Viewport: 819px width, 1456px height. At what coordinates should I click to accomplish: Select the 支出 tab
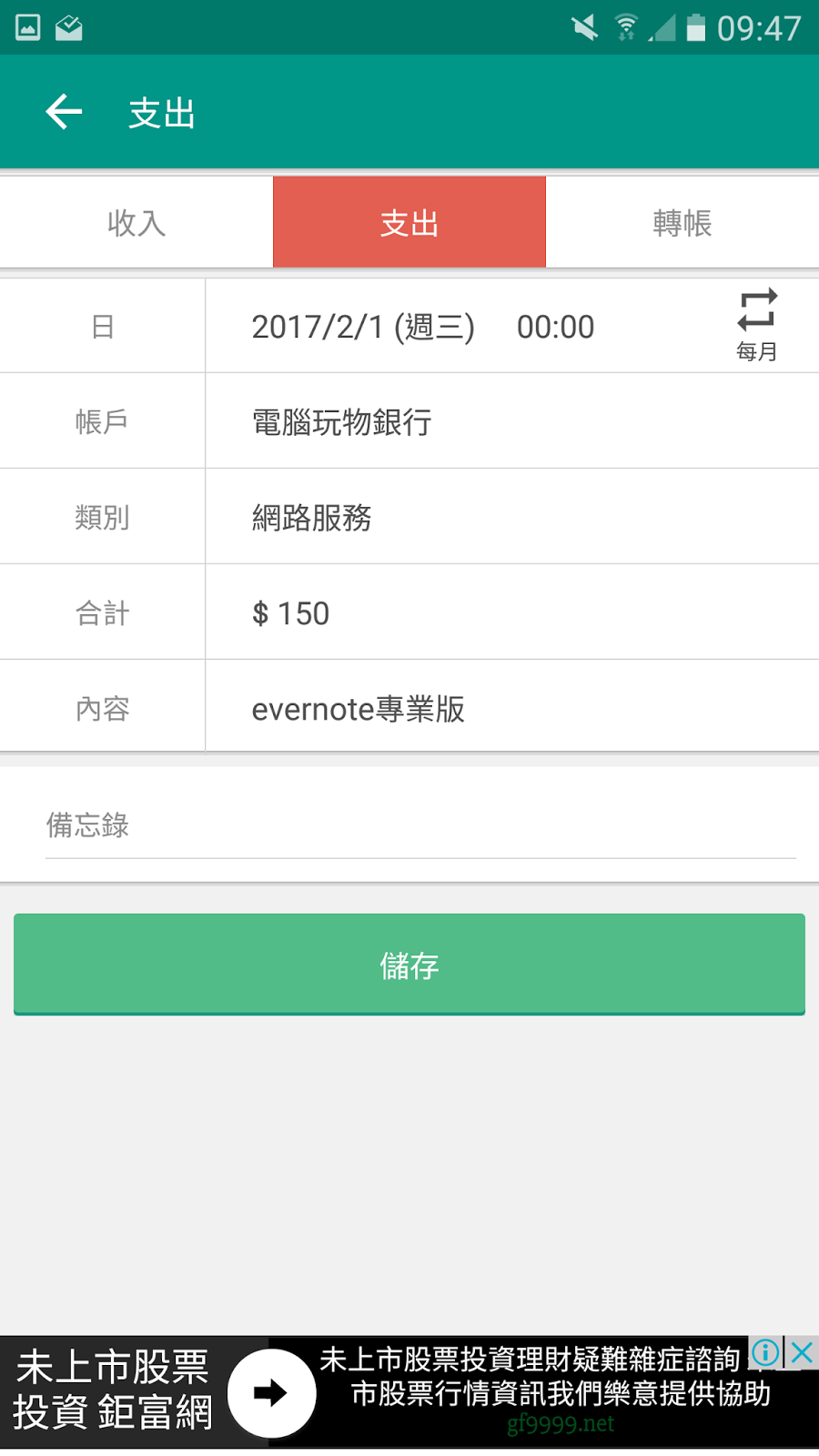(409, 222)
